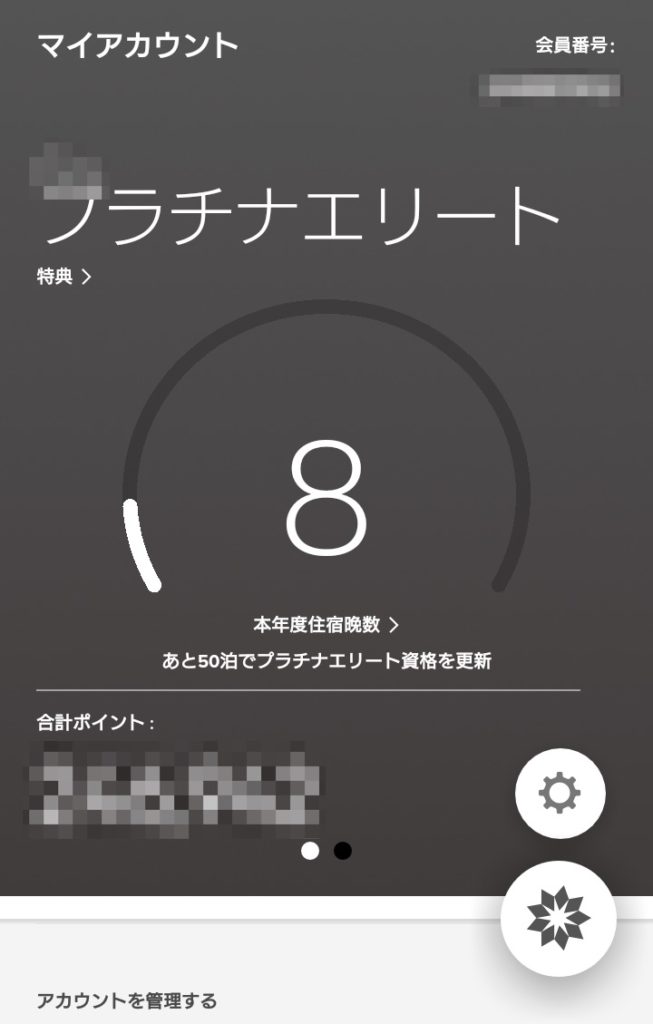Open the 特典 benefits link
Viewport: 653px width, 1024px height.
point(64,278)
